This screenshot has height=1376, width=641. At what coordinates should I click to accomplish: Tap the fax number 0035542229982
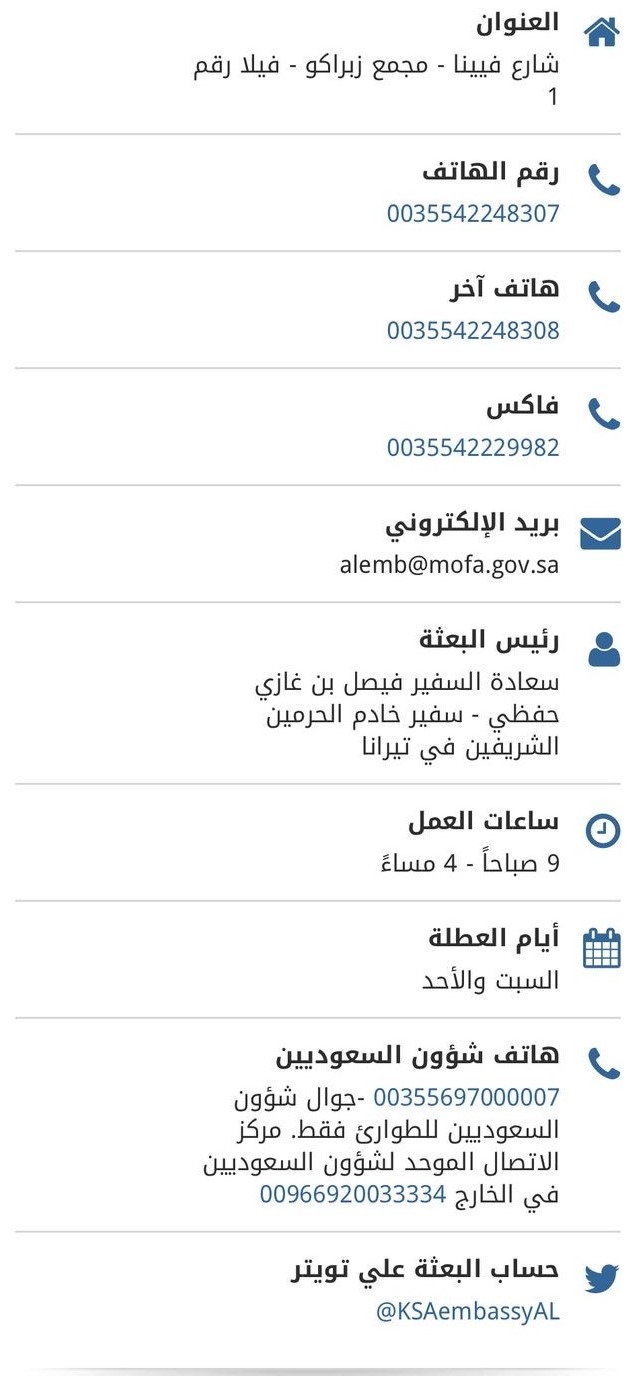click(473, 447)
